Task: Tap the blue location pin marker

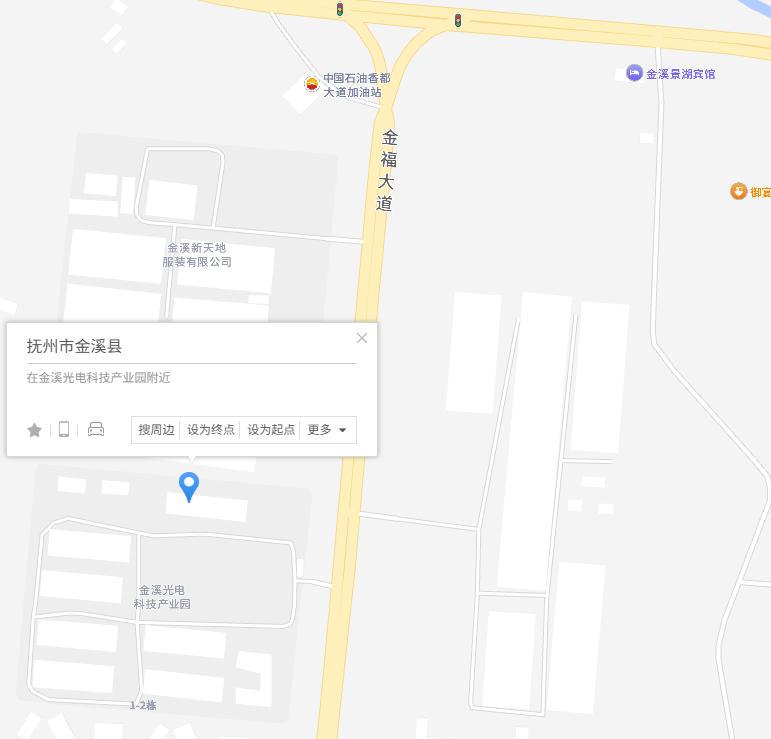Action: point(188,486)
